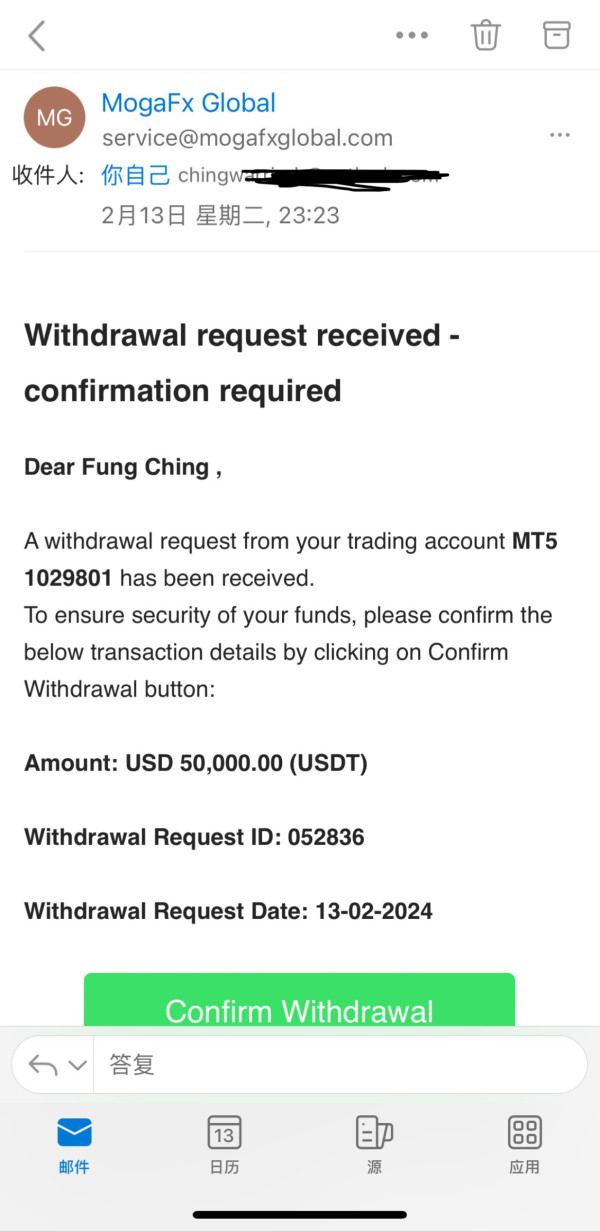
Task: Open the 源 feed tab
Action: pyautogui.click(x=374, y=1145)
